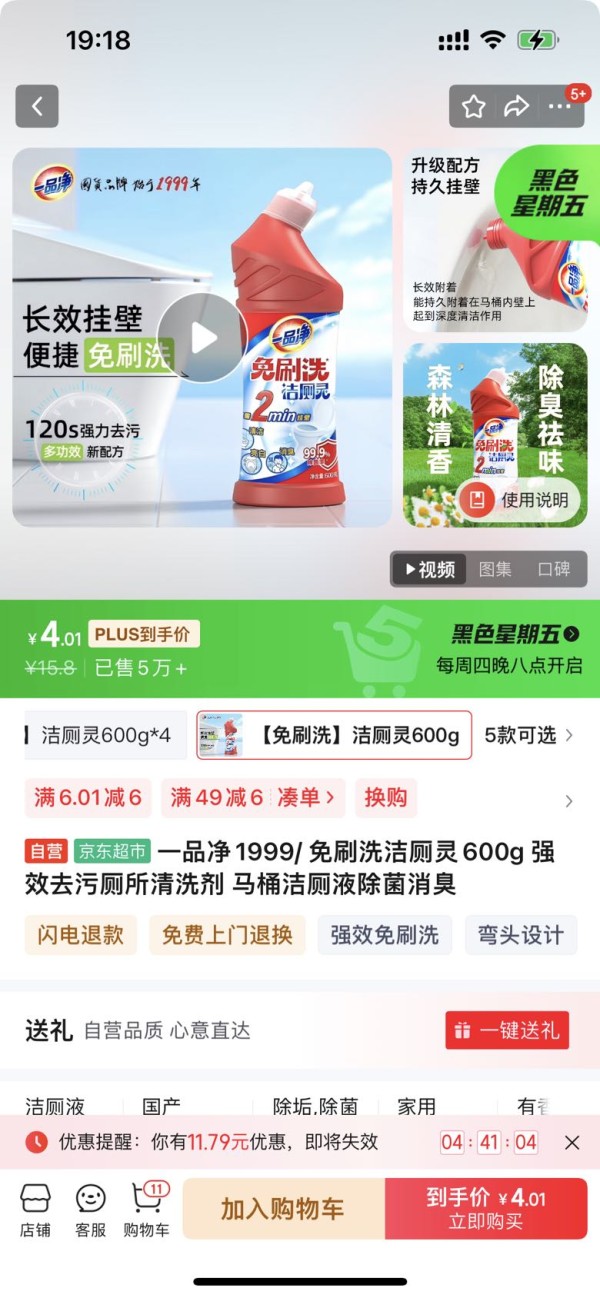
Task: Buy now with 立即购买
Action: point(486,1209)
